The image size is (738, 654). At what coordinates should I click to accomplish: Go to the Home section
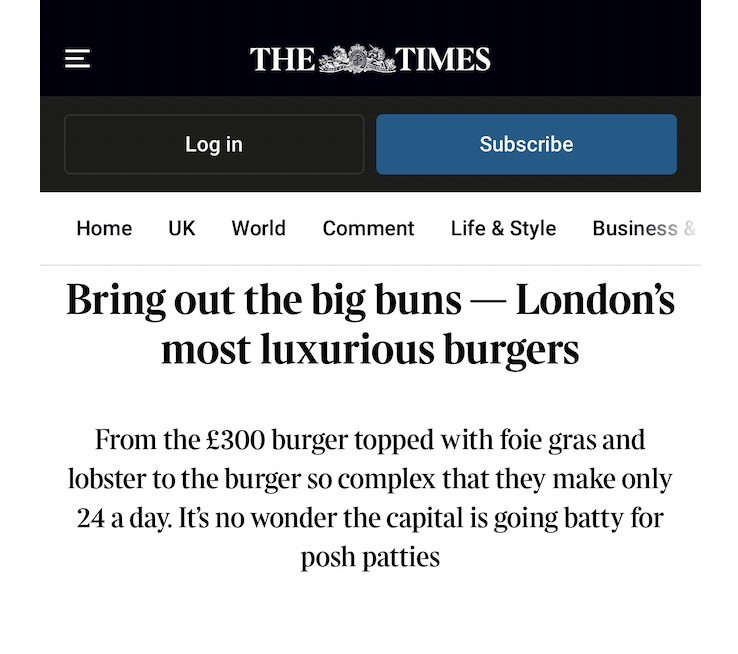pyautogui.click(x=104, y=228)
